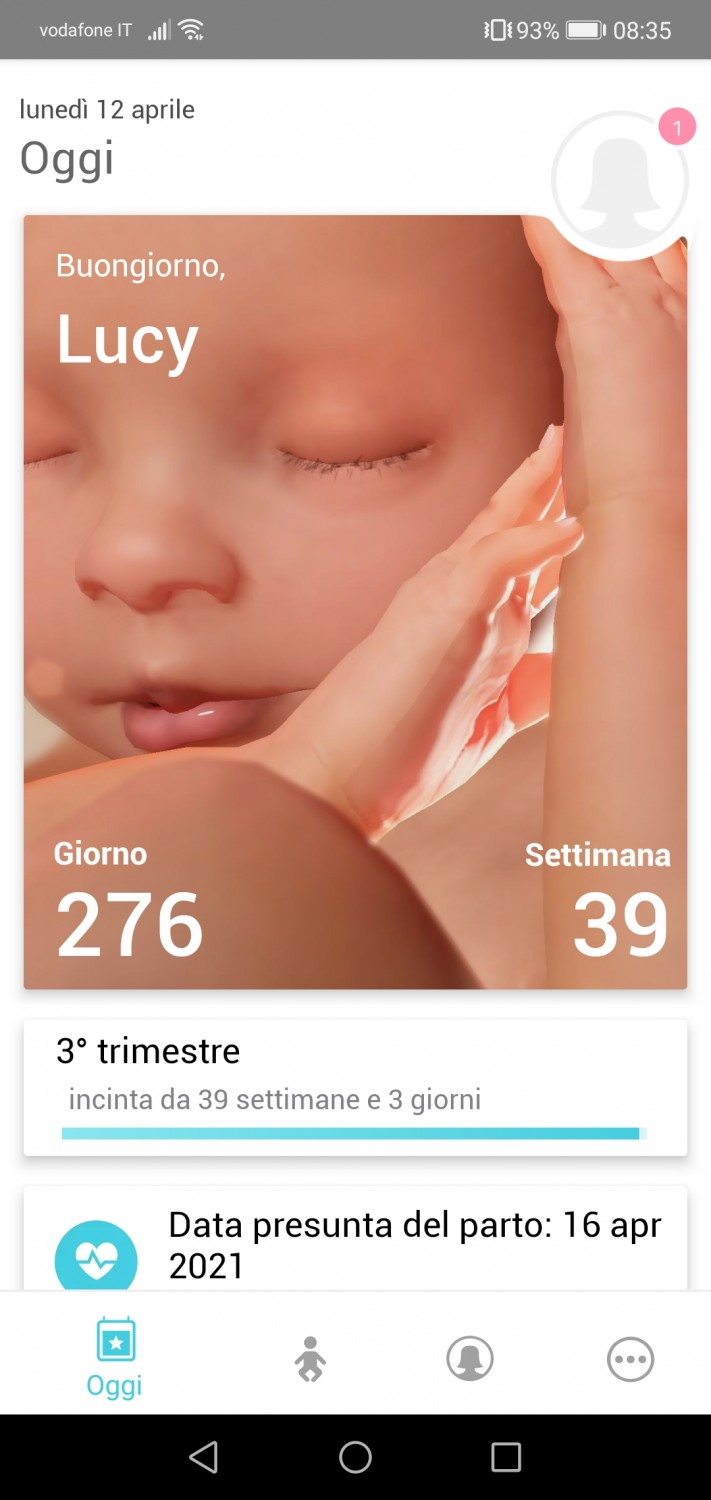This screenshot has height=1500, width=711.
Task: Select the Oggi tab
Action: tap(115, 1356)
